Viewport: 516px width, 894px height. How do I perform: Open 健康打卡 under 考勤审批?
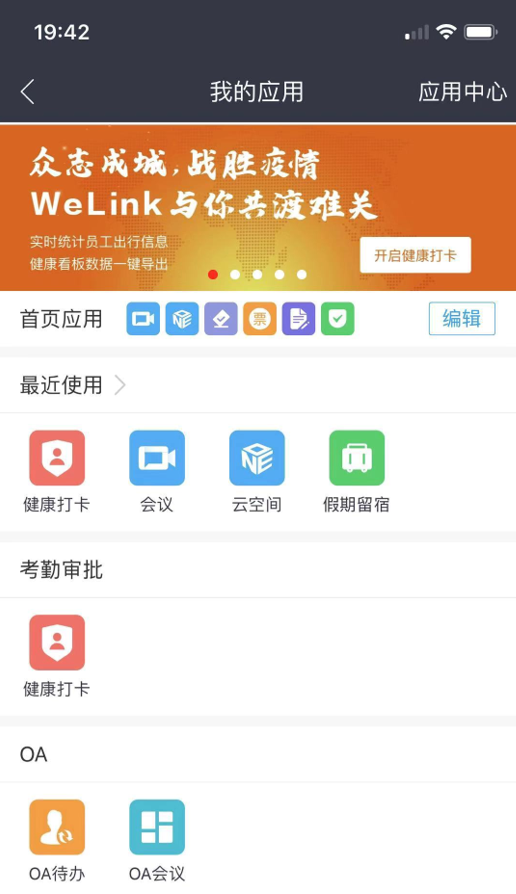point(56,656)
